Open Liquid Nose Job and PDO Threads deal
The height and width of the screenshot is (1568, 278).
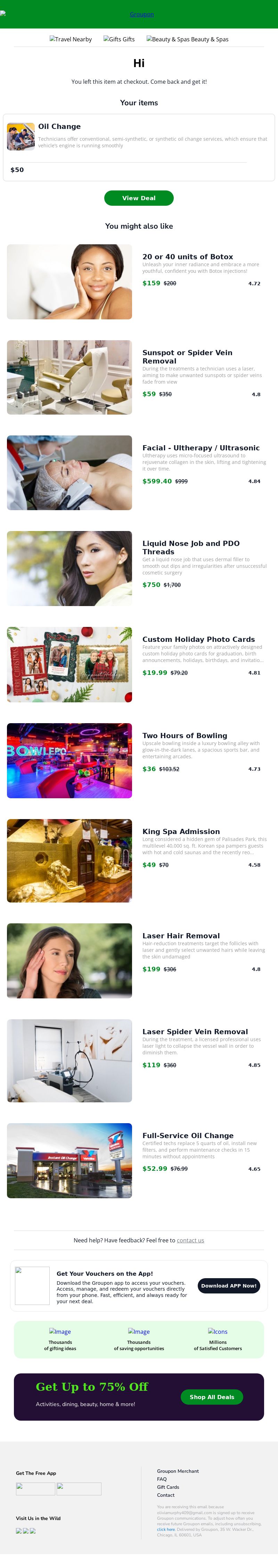coord(190,547)
